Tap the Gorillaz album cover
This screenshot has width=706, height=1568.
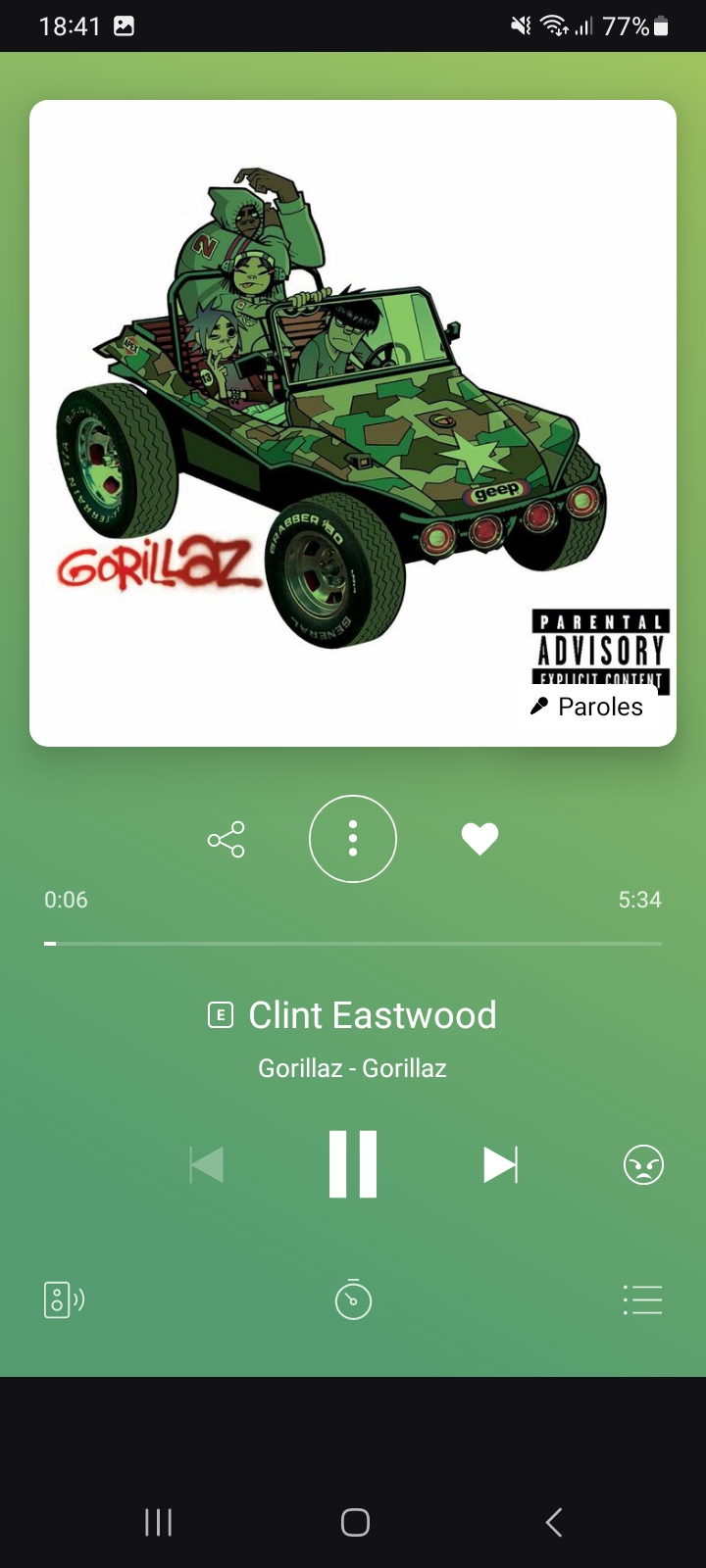pyautogui.click(x=353, y=423)
